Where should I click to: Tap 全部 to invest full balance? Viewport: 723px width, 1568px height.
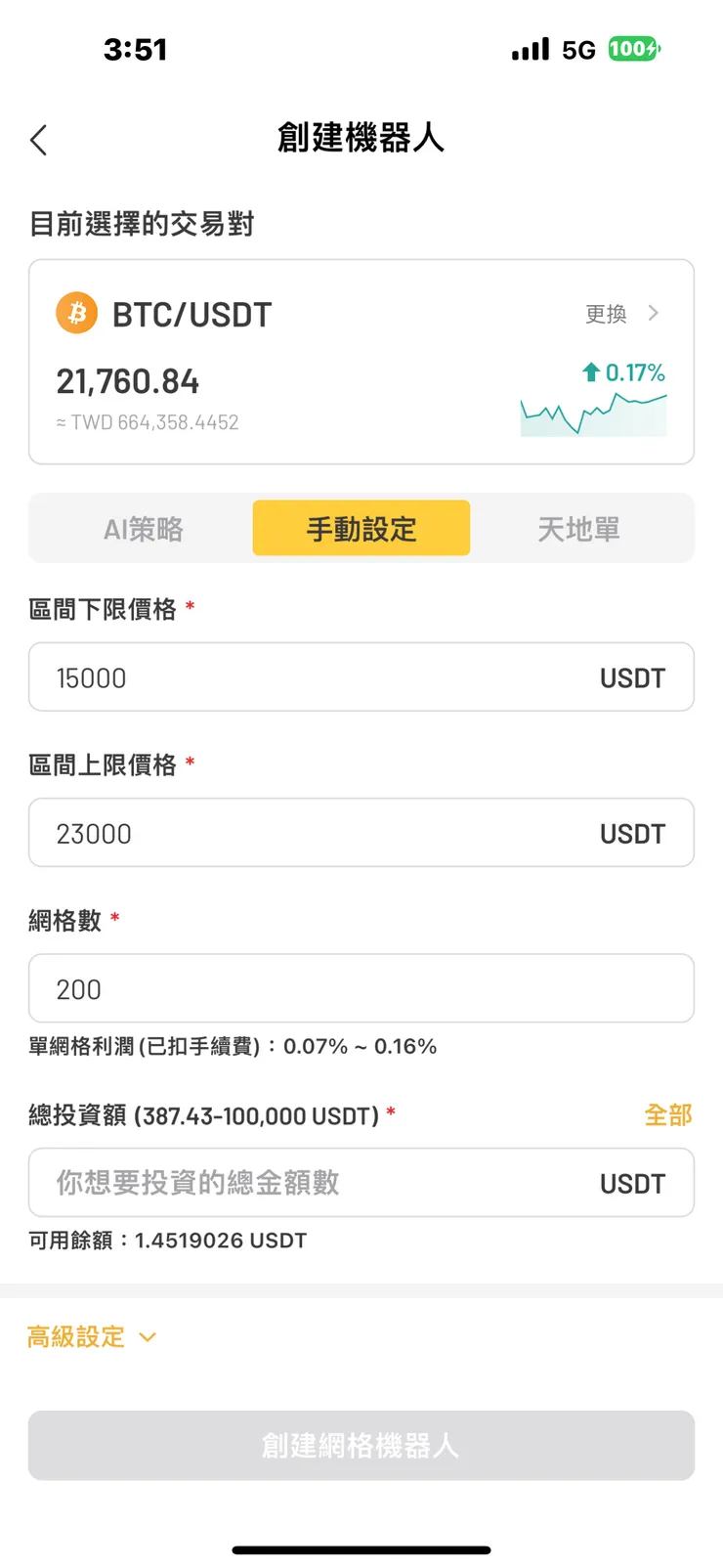[668, 1115]
